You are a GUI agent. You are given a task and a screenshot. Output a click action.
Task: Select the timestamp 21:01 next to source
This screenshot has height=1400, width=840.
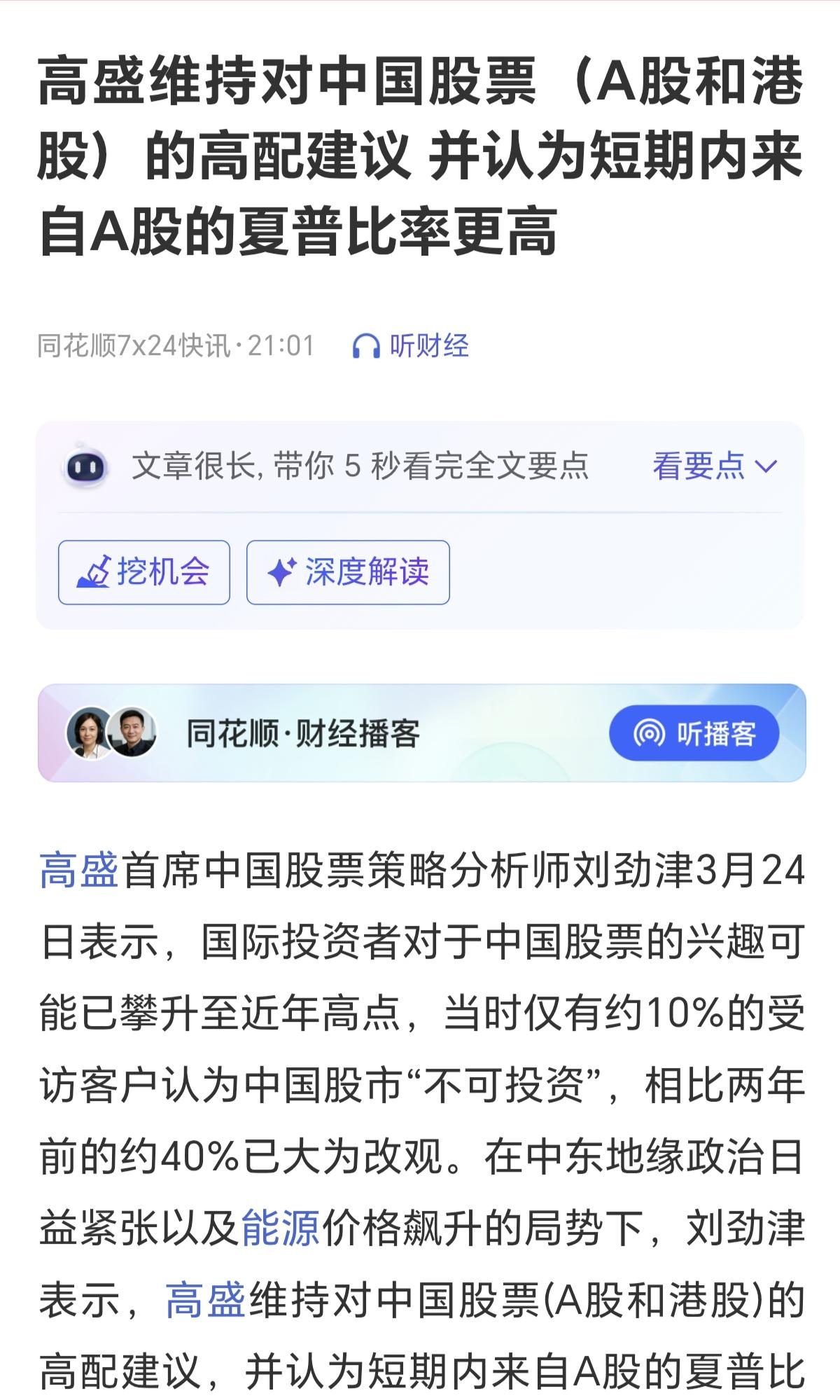pyautogui.click(x=285, y=344)
